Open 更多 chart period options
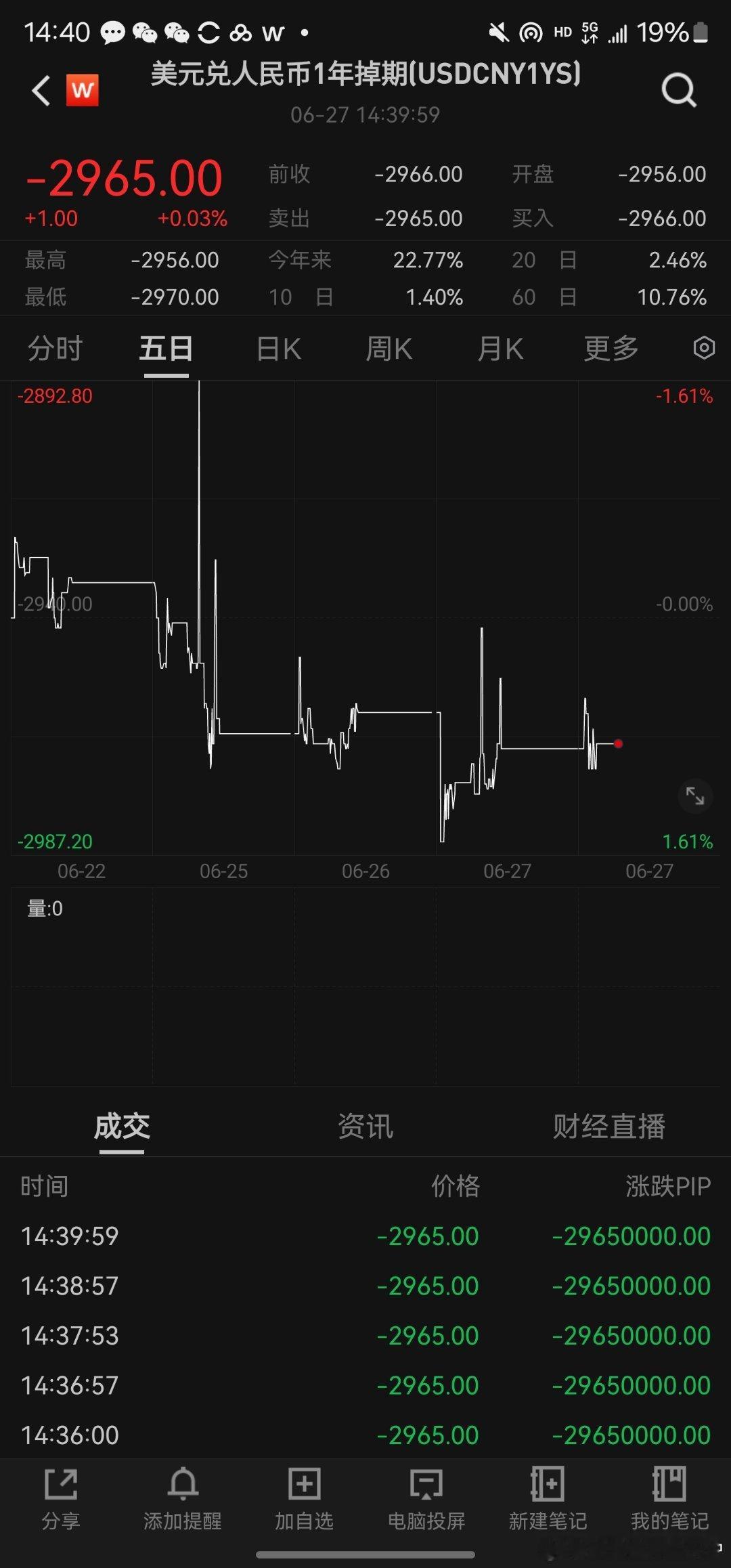This screenshot has height=1568, width=731. [611, 349]
